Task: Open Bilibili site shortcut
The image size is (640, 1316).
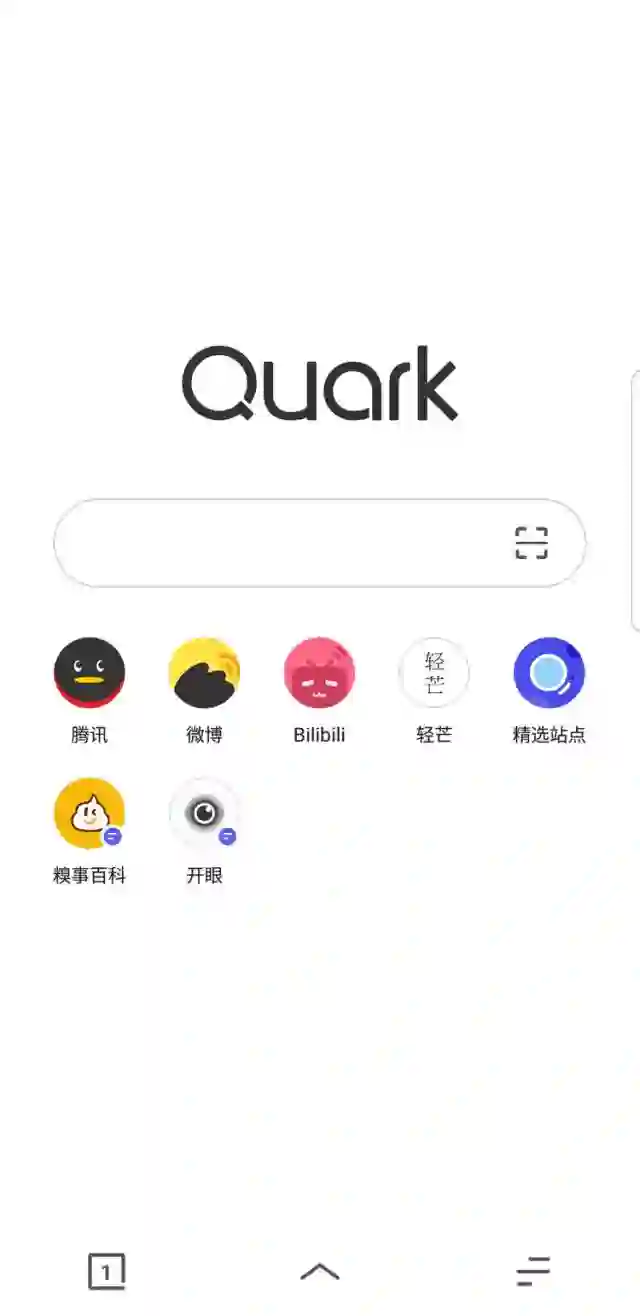Action: (319, 673)
